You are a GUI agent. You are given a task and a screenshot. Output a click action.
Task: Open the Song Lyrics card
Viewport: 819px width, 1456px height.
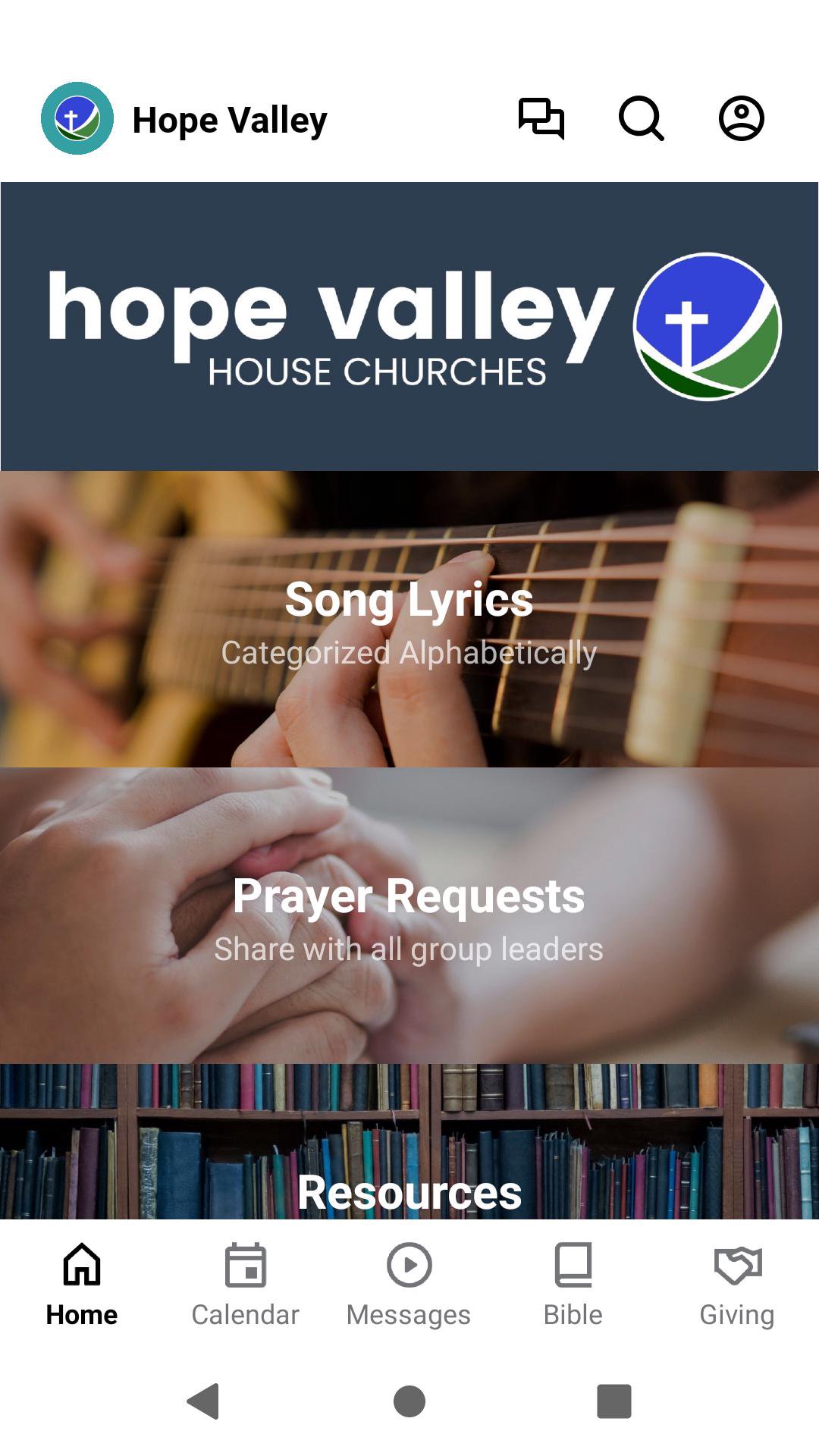(409, 619)
